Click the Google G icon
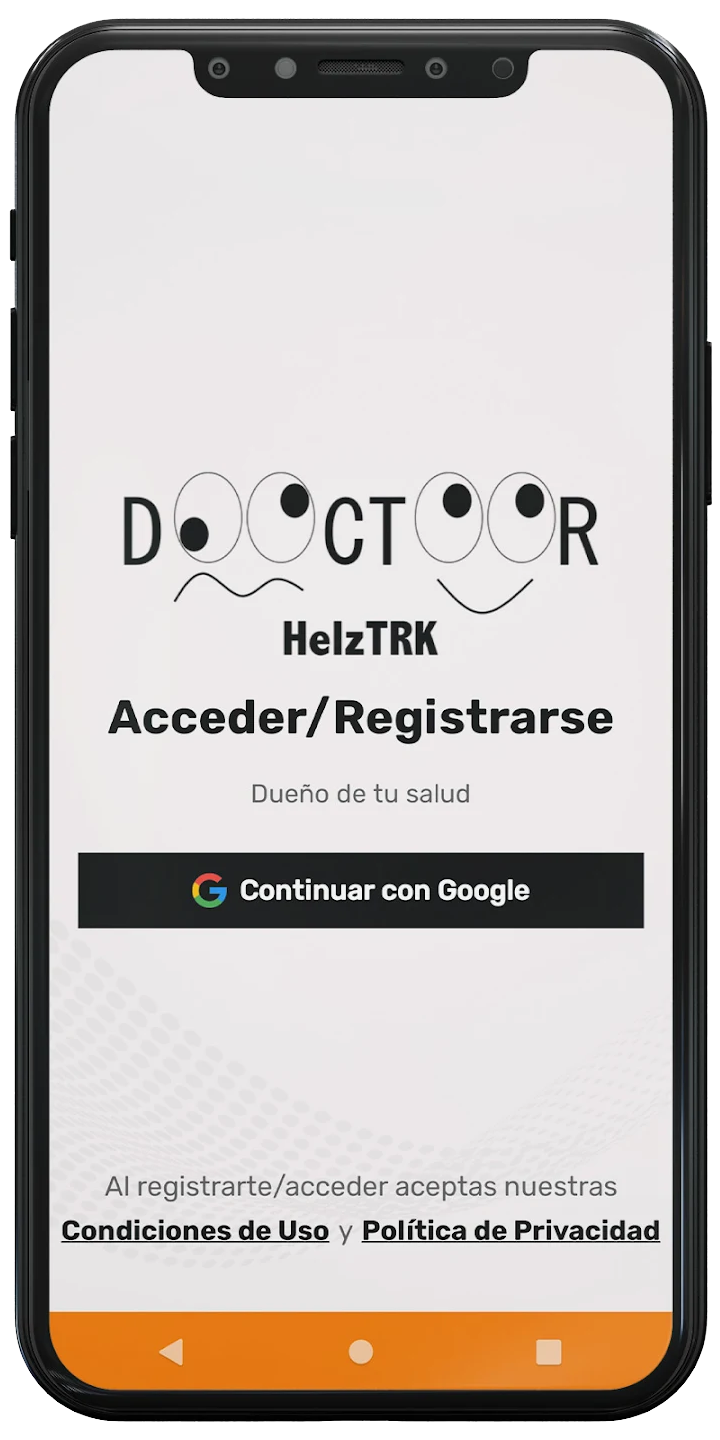Screen dimensions: 720x1440 click(210, 889)
